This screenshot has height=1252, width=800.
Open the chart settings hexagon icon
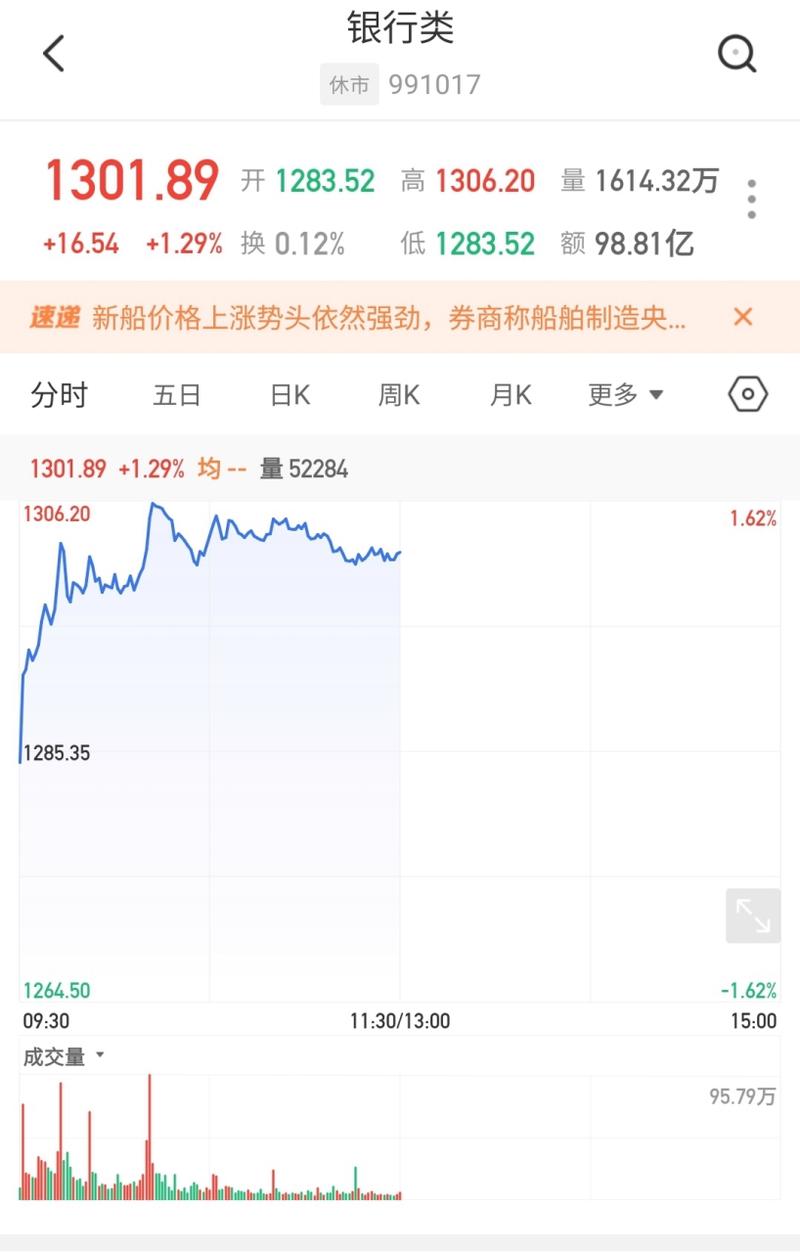(748, 394)
